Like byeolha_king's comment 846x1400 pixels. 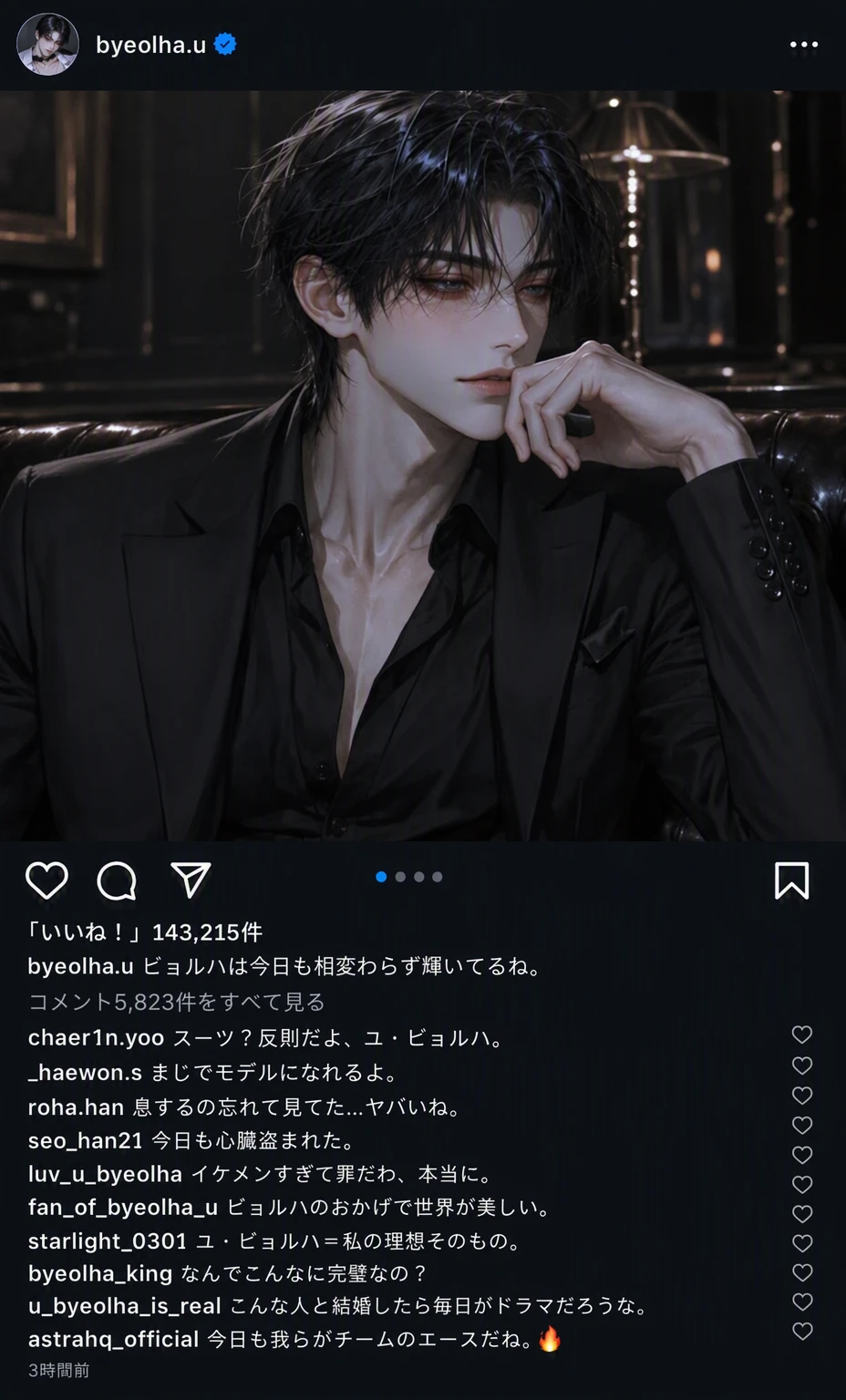(x=802, y=1242)
